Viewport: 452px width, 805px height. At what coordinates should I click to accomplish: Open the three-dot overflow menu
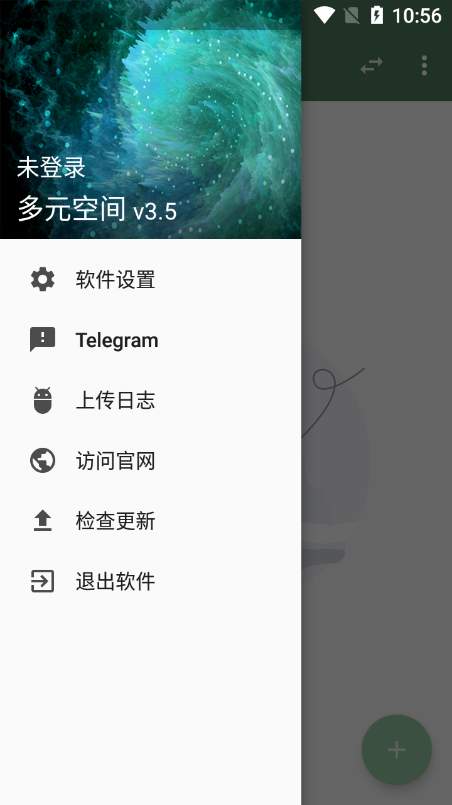click(x=424, y=65)
